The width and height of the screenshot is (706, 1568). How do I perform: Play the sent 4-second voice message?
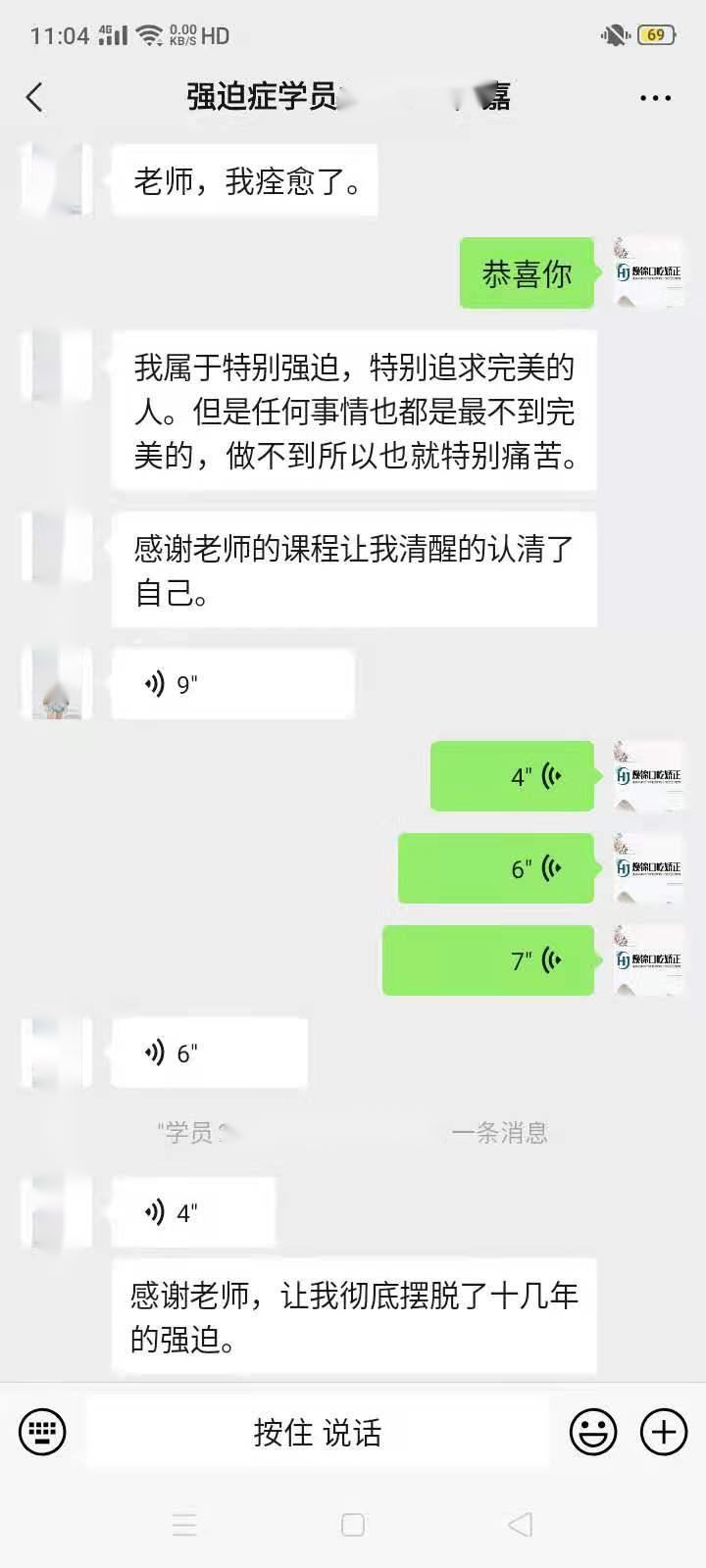click(512, 776)
